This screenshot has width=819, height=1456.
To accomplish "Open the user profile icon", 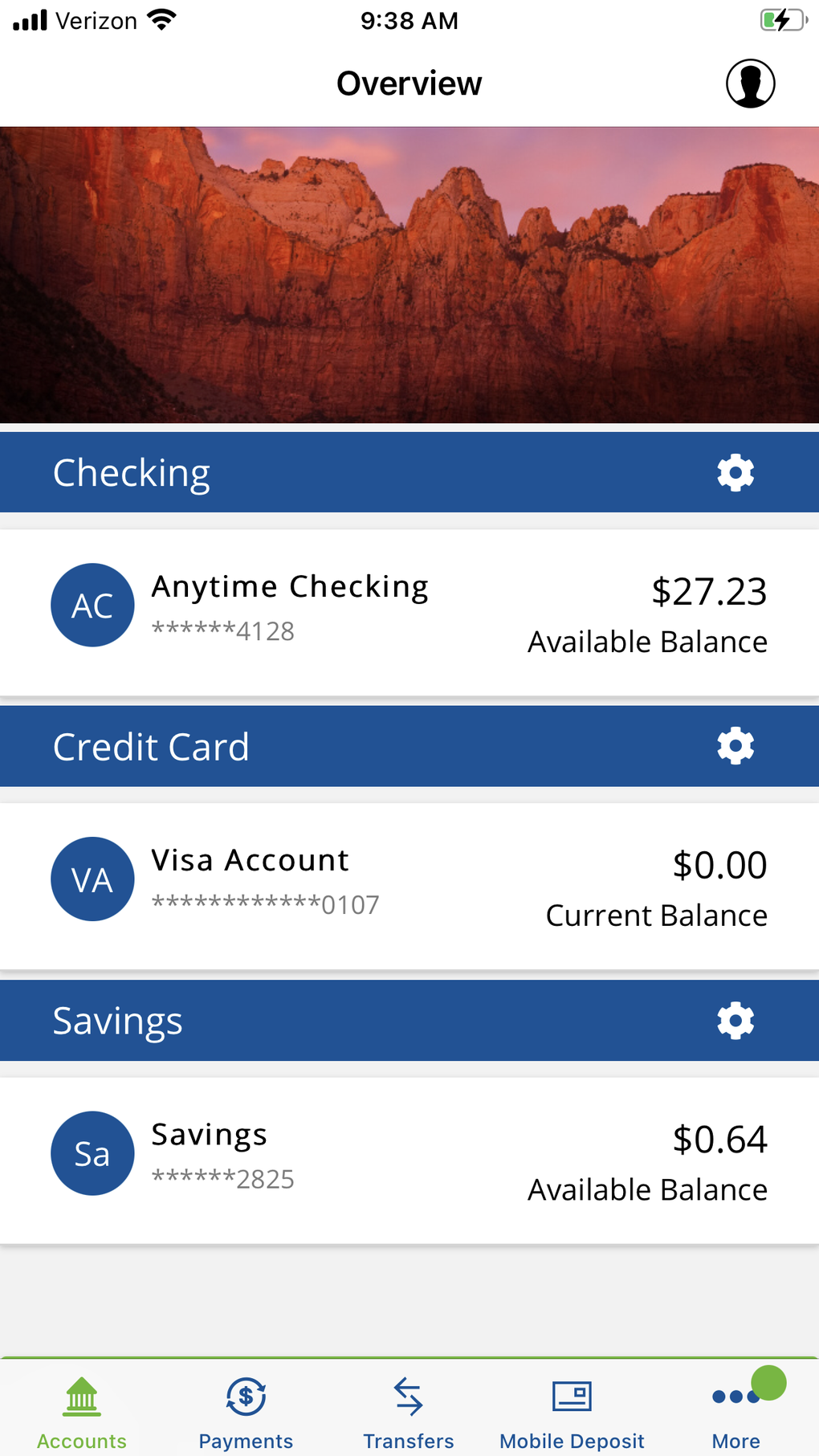I will tap(750, 83).
